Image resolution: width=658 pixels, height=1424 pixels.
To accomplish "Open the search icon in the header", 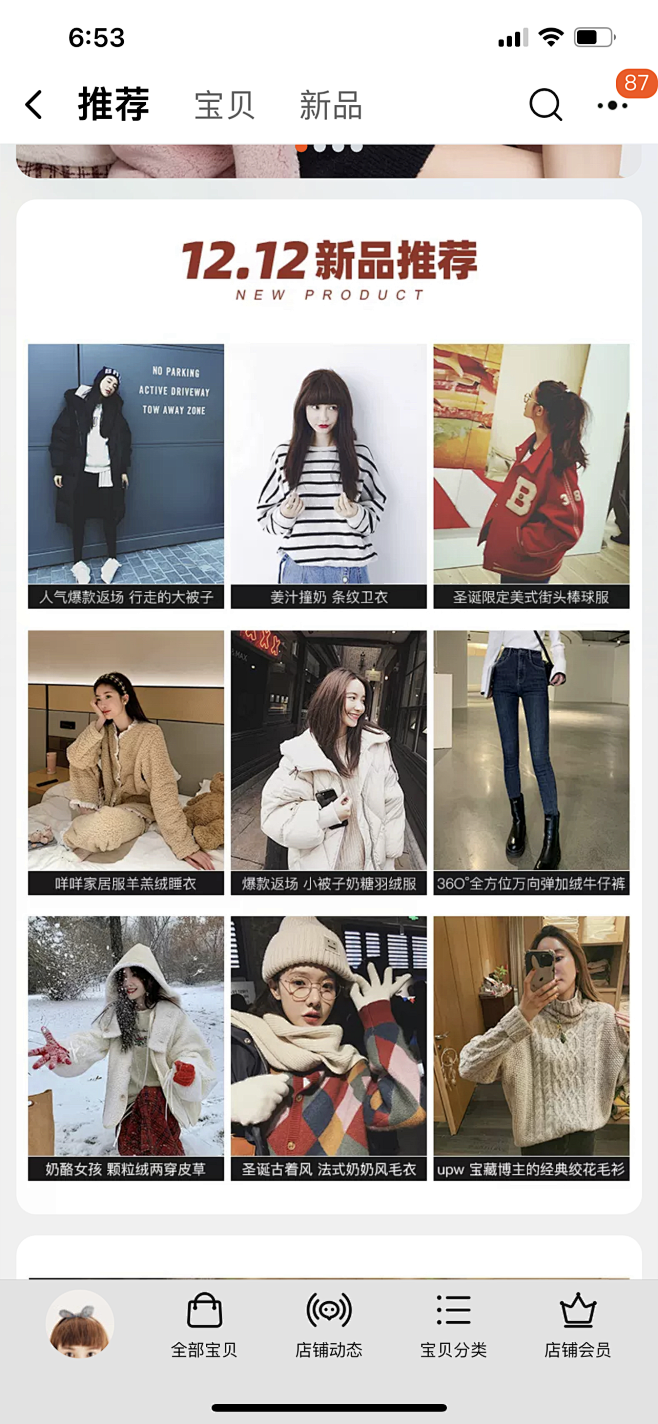I will (545, 104).
